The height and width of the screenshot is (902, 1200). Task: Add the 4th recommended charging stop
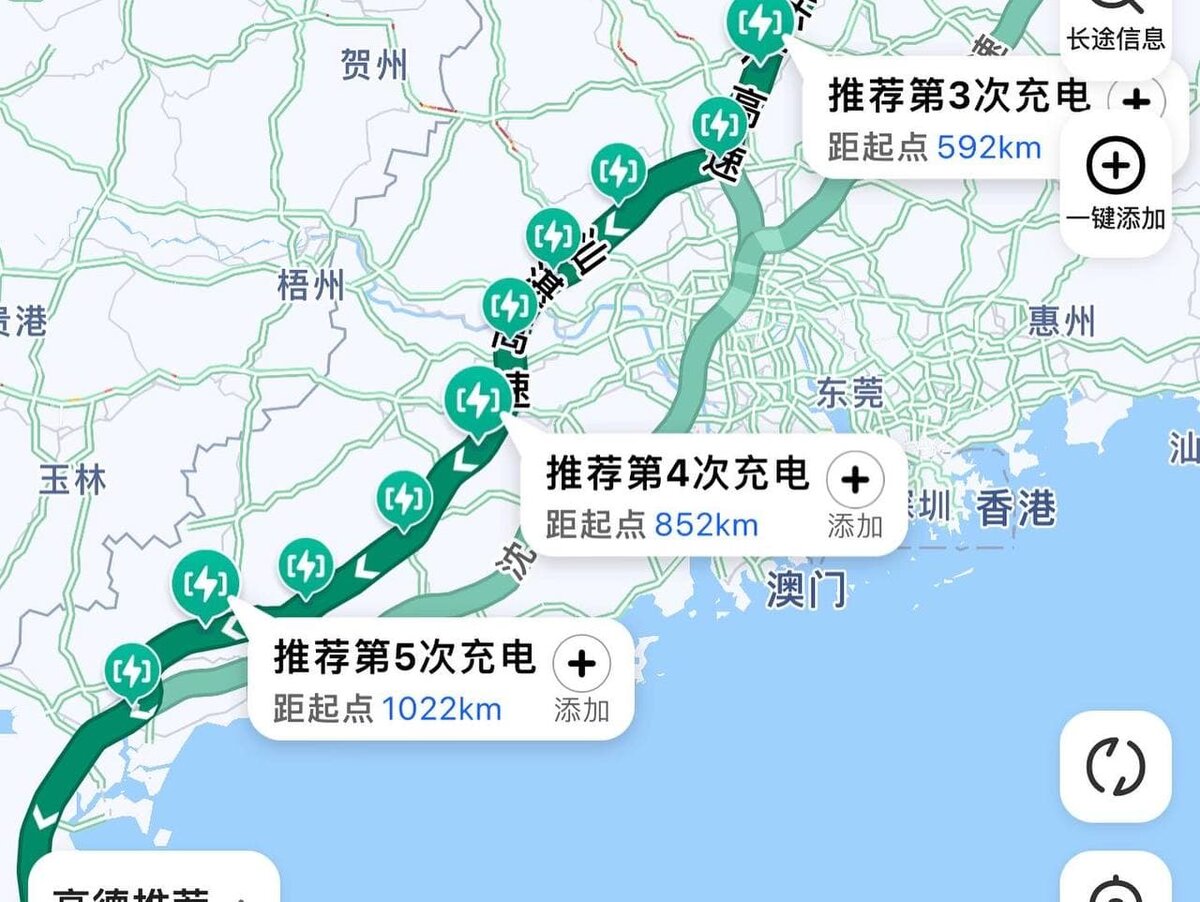pos(854,481)
